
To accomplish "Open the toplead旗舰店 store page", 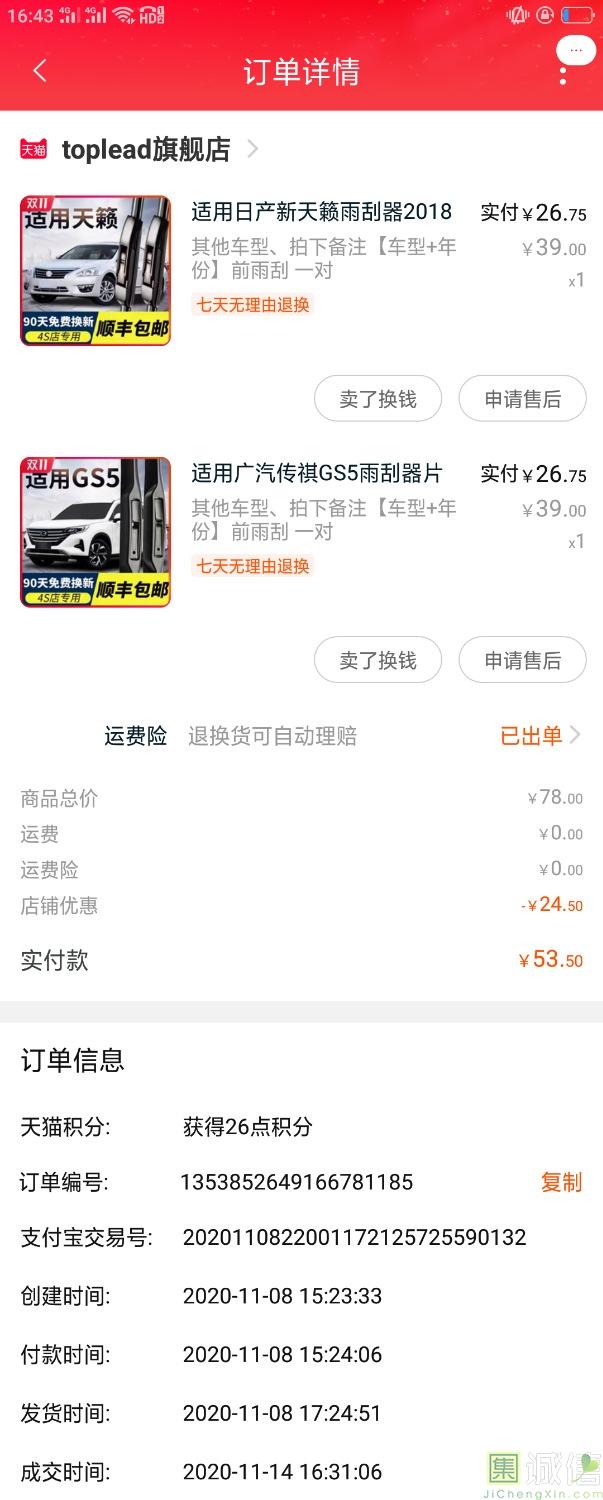I will tap(146, 150).
